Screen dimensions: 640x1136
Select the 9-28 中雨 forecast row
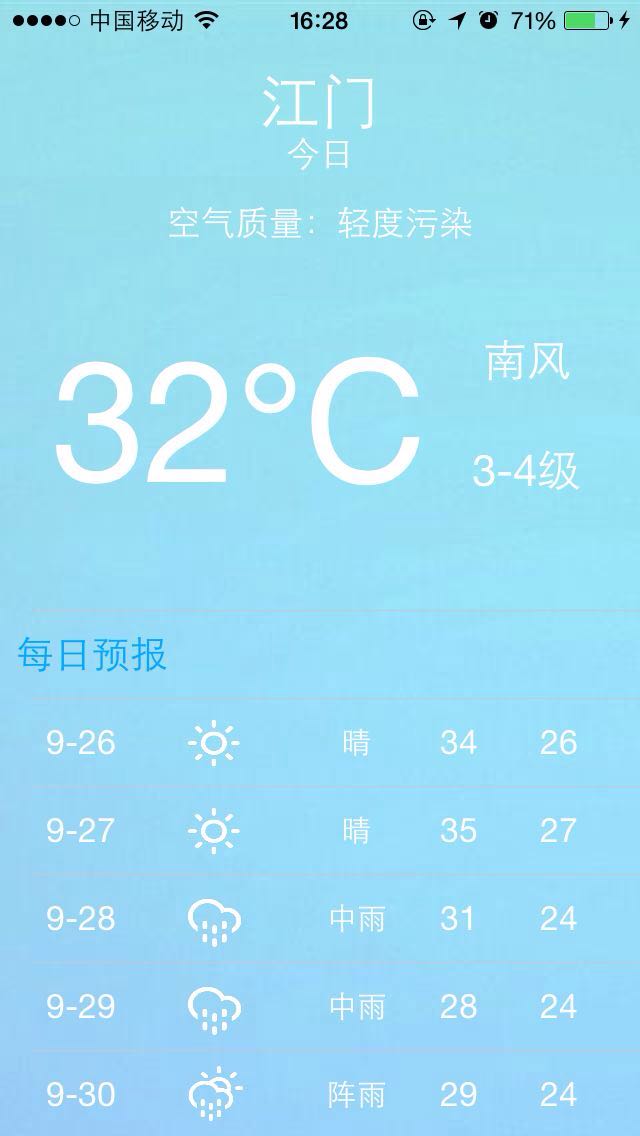click(320, 918)
